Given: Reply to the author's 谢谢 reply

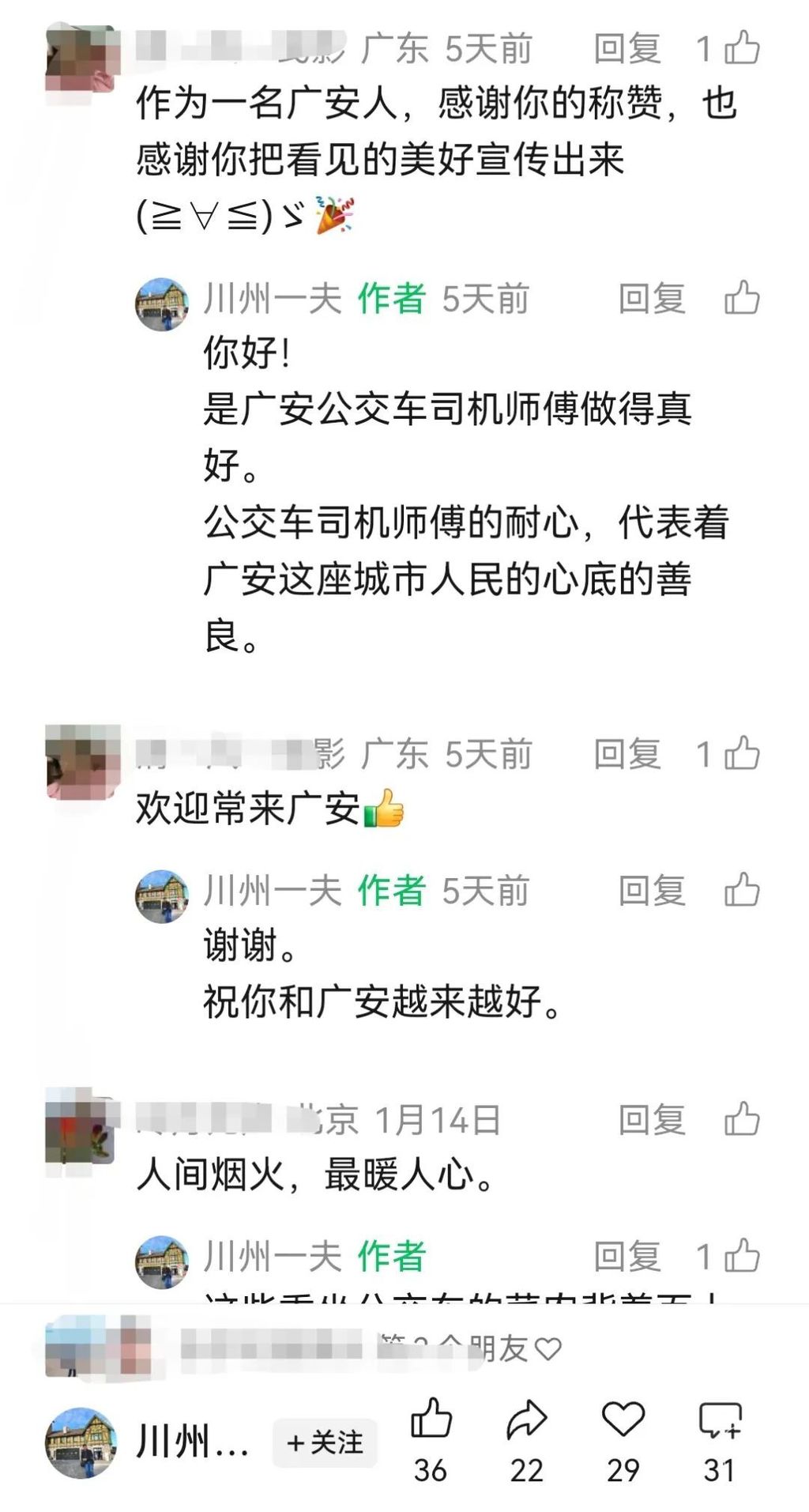Looking at the screenshot, I should click(652, 892).
